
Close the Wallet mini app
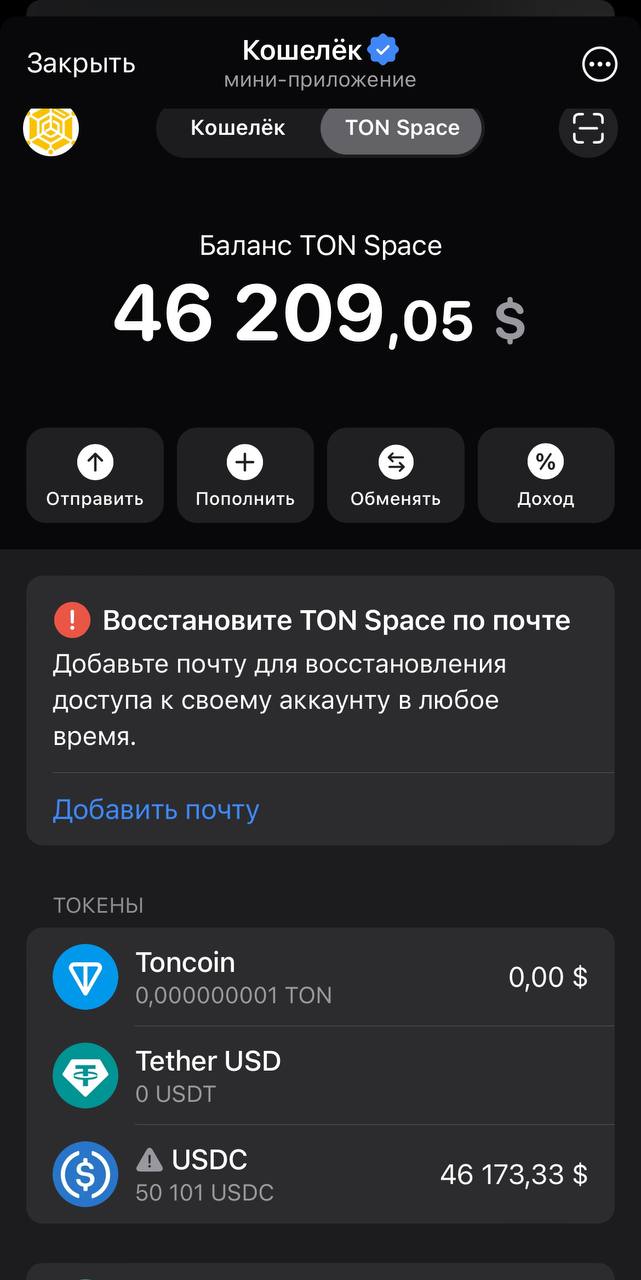[81, 64]
